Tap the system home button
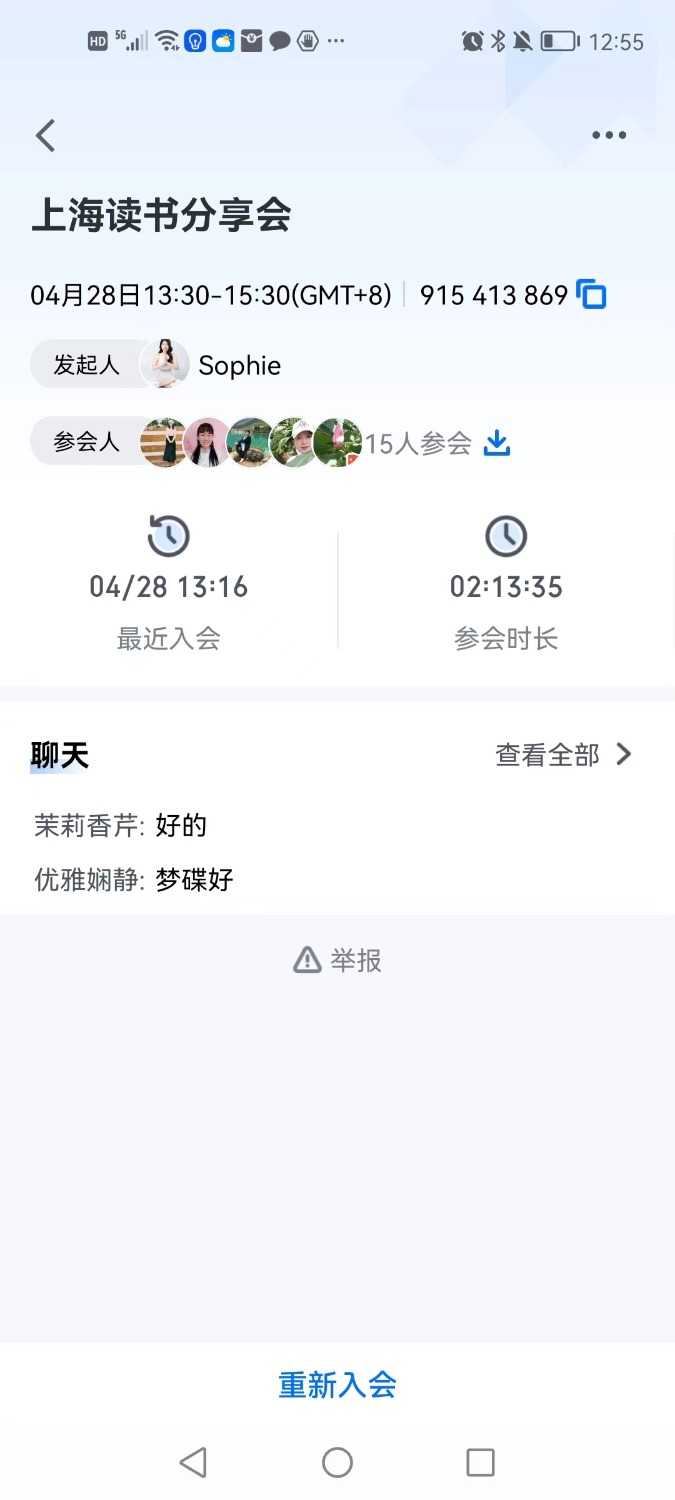This screenshot has height=1500, width=675. (x=338, y=1463)
